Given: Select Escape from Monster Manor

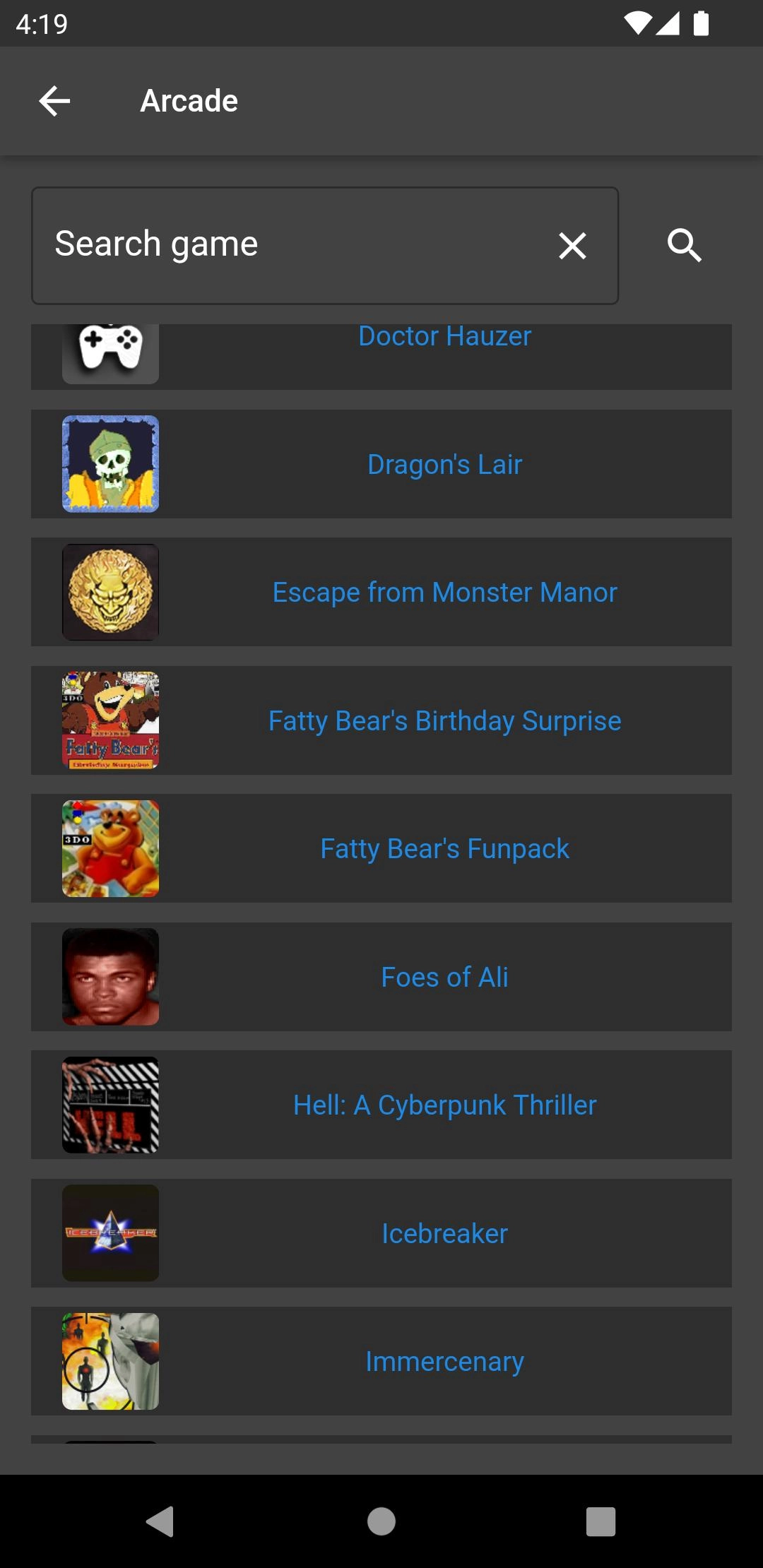Looking at the screenshot, I should coord(444,592).
